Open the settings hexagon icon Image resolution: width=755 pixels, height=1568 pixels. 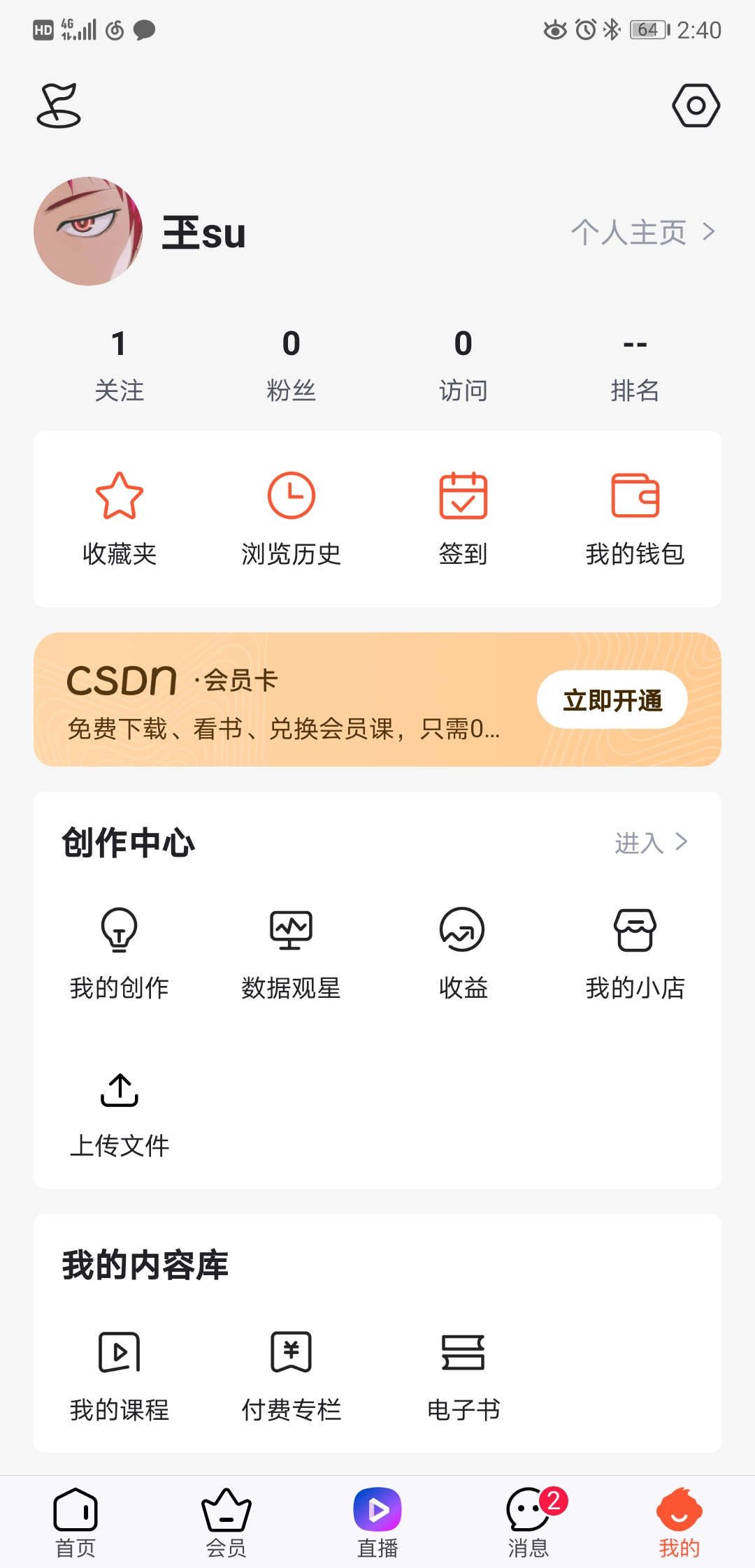[x=696, y=106]
